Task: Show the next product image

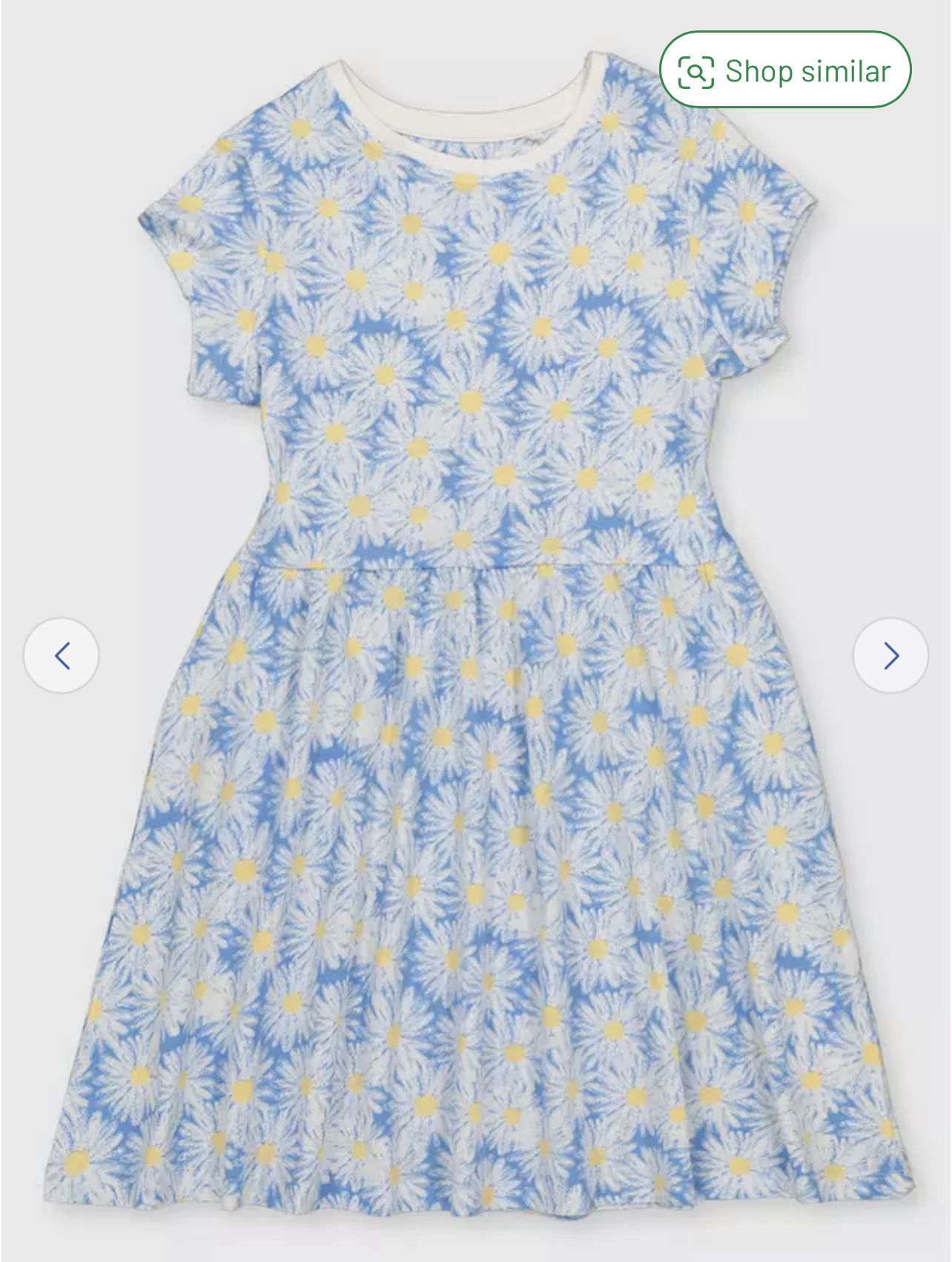Action: coord(890,655)
